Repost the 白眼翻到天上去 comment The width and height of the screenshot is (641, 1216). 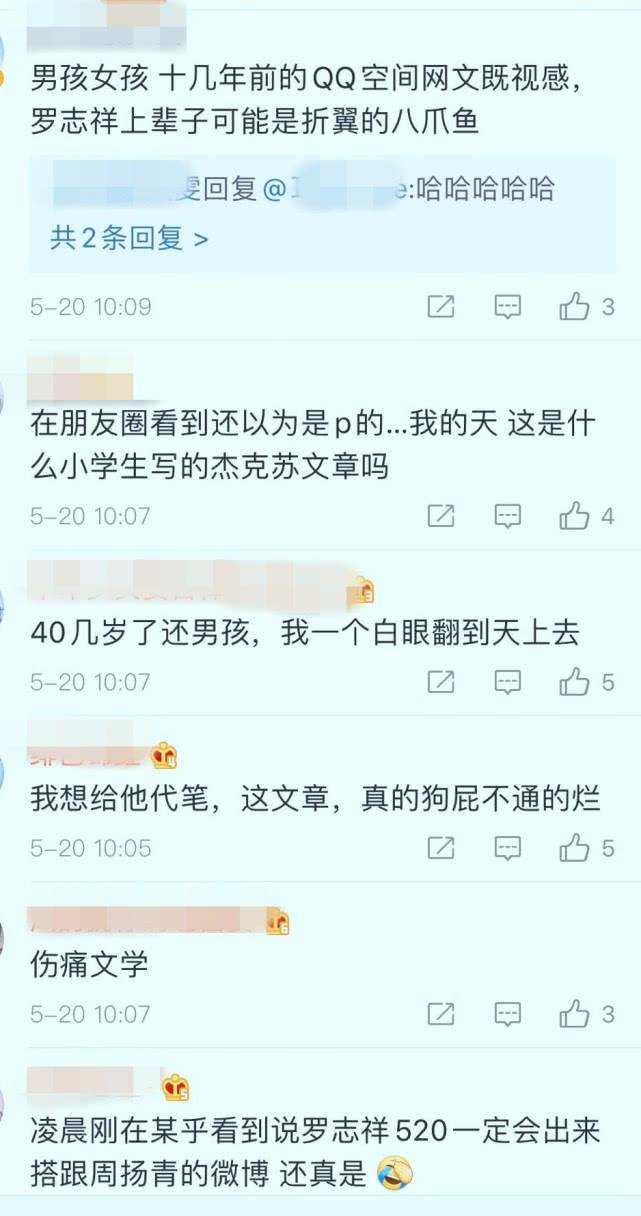point(441,682)
